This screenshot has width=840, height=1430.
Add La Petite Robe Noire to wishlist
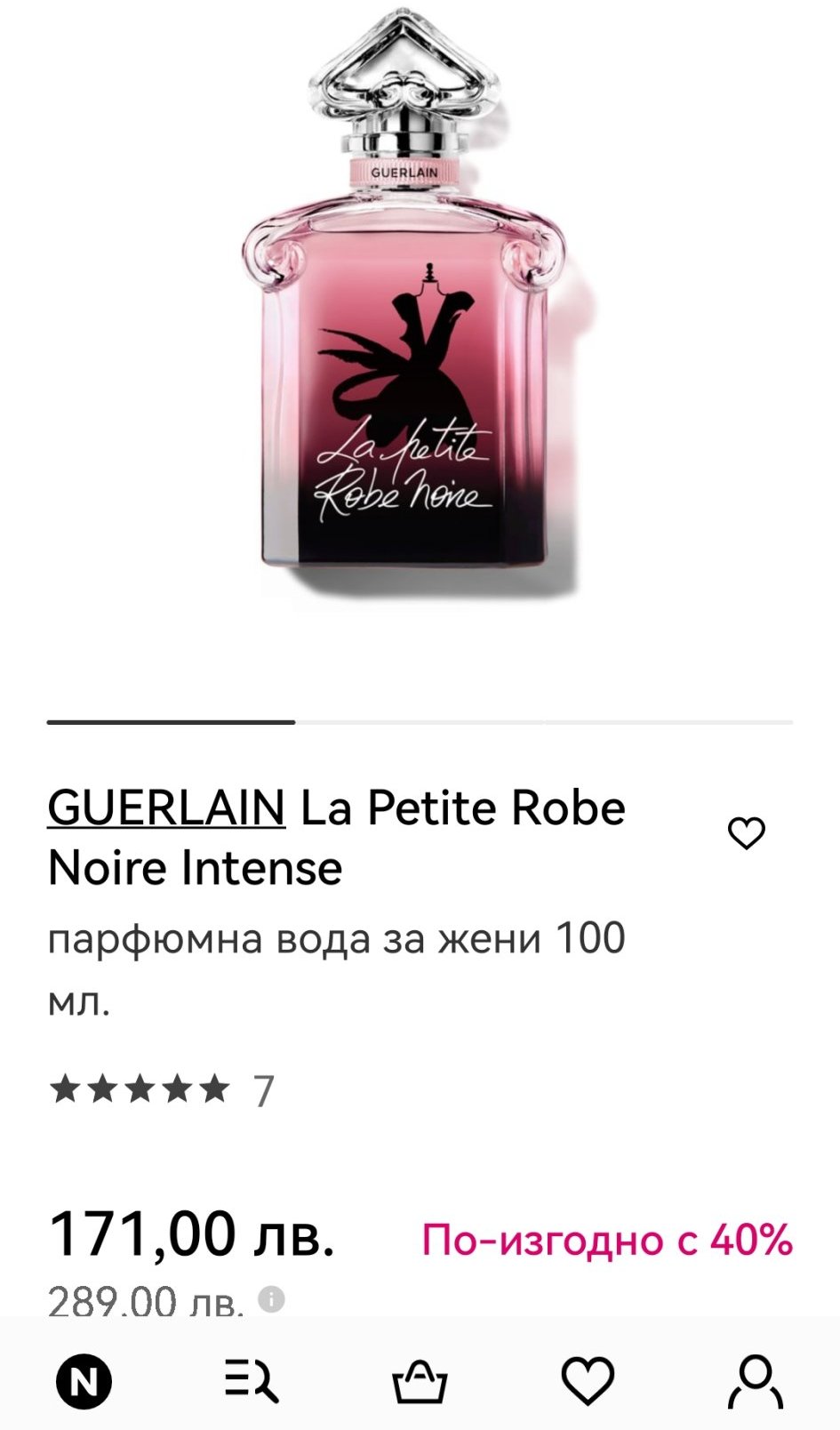(x=746, y=833)
